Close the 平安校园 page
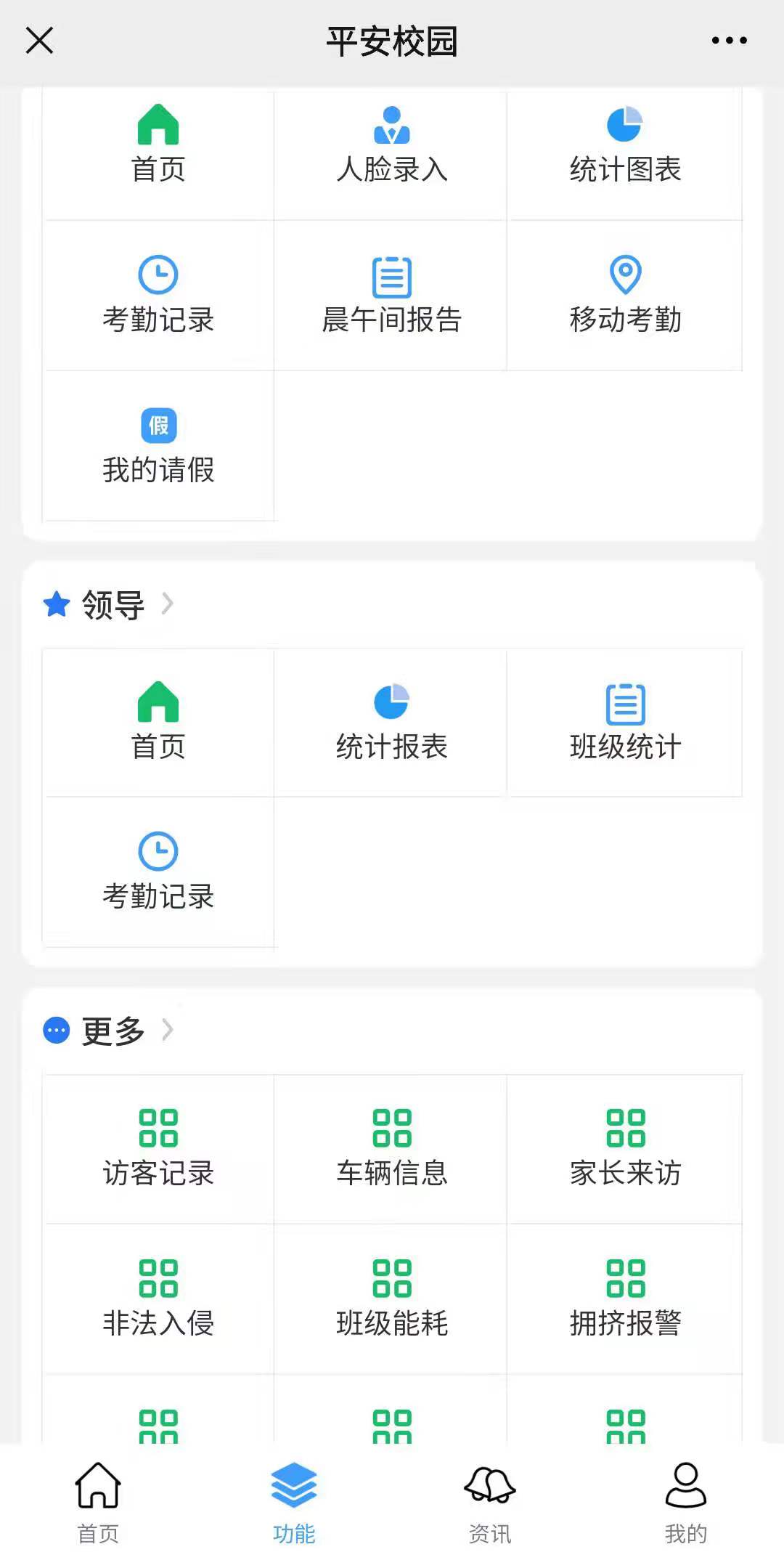The image size is (784, 1552). tap(39, 41)
